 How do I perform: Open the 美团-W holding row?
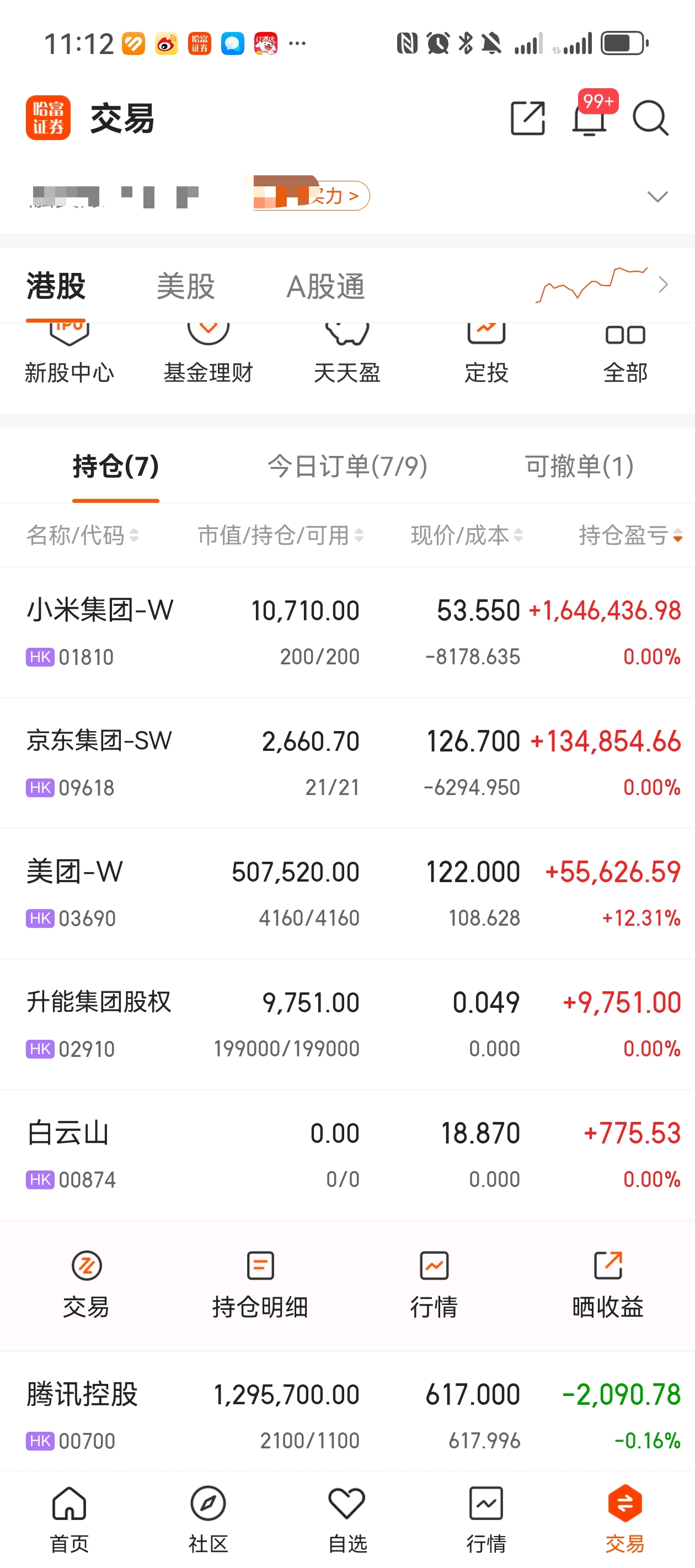347,894
